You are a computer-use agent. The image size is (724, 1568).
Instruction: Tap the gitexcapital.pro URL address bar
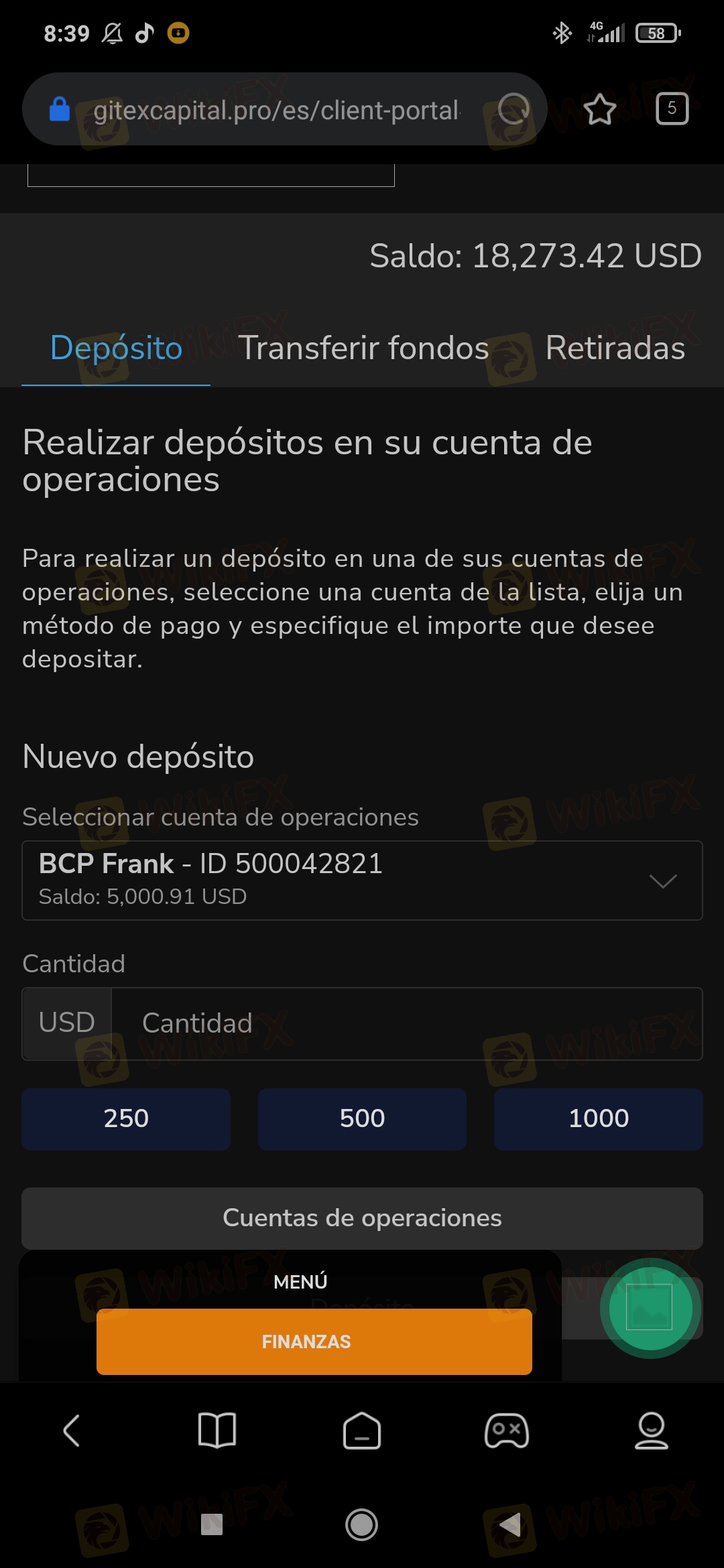(276, 110)
